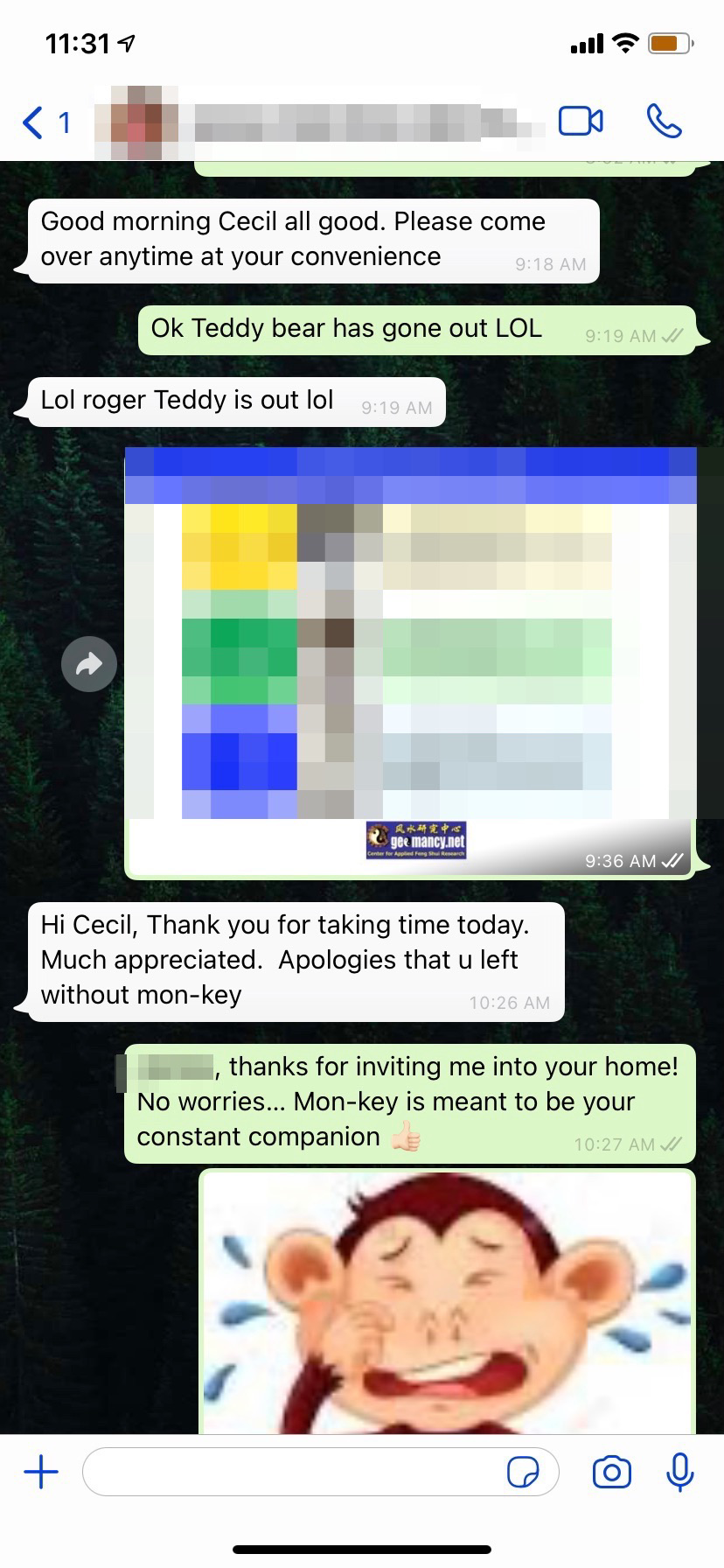
Task: Open the attachment plus menu
Action: [41, 1473]
